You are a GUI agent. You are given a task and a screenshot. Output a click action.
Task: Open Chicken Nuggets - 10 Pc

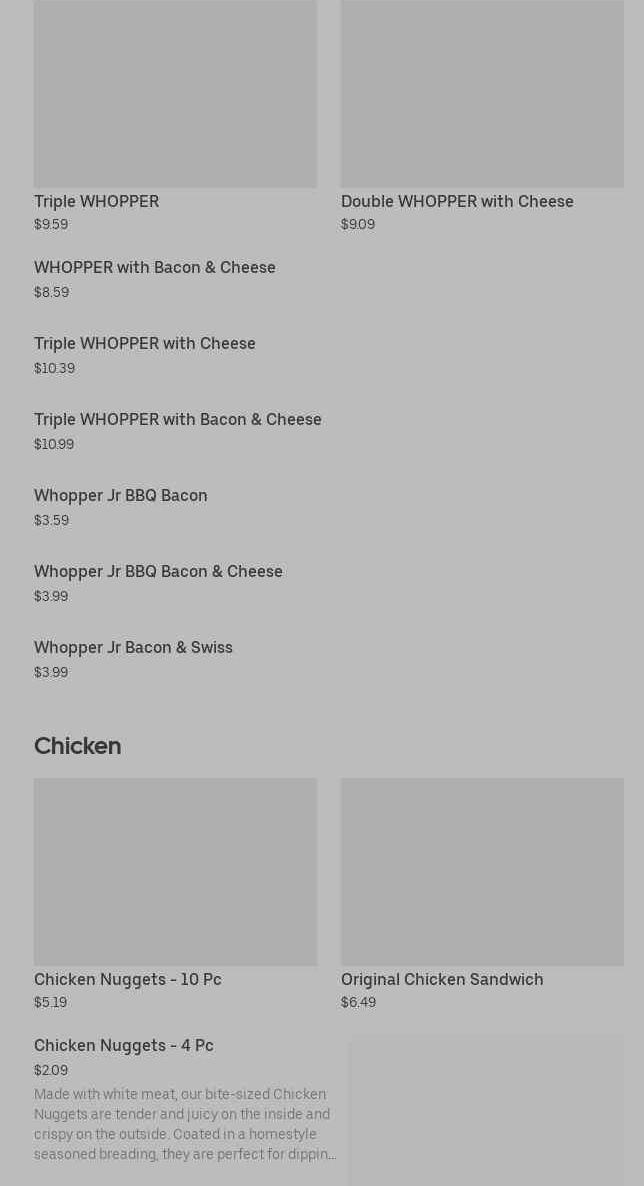click(x=128, y=979)
